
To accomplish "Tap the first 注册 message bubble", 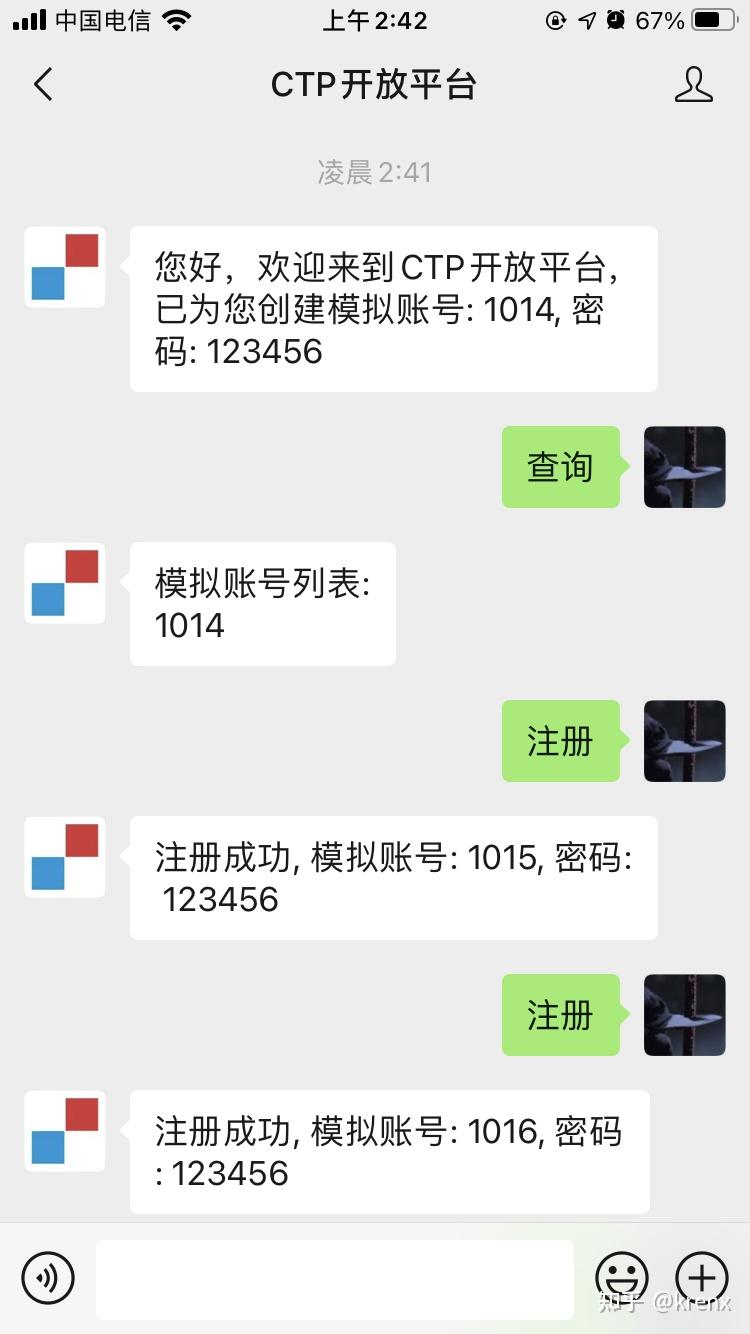I will (x=560, y=741).
